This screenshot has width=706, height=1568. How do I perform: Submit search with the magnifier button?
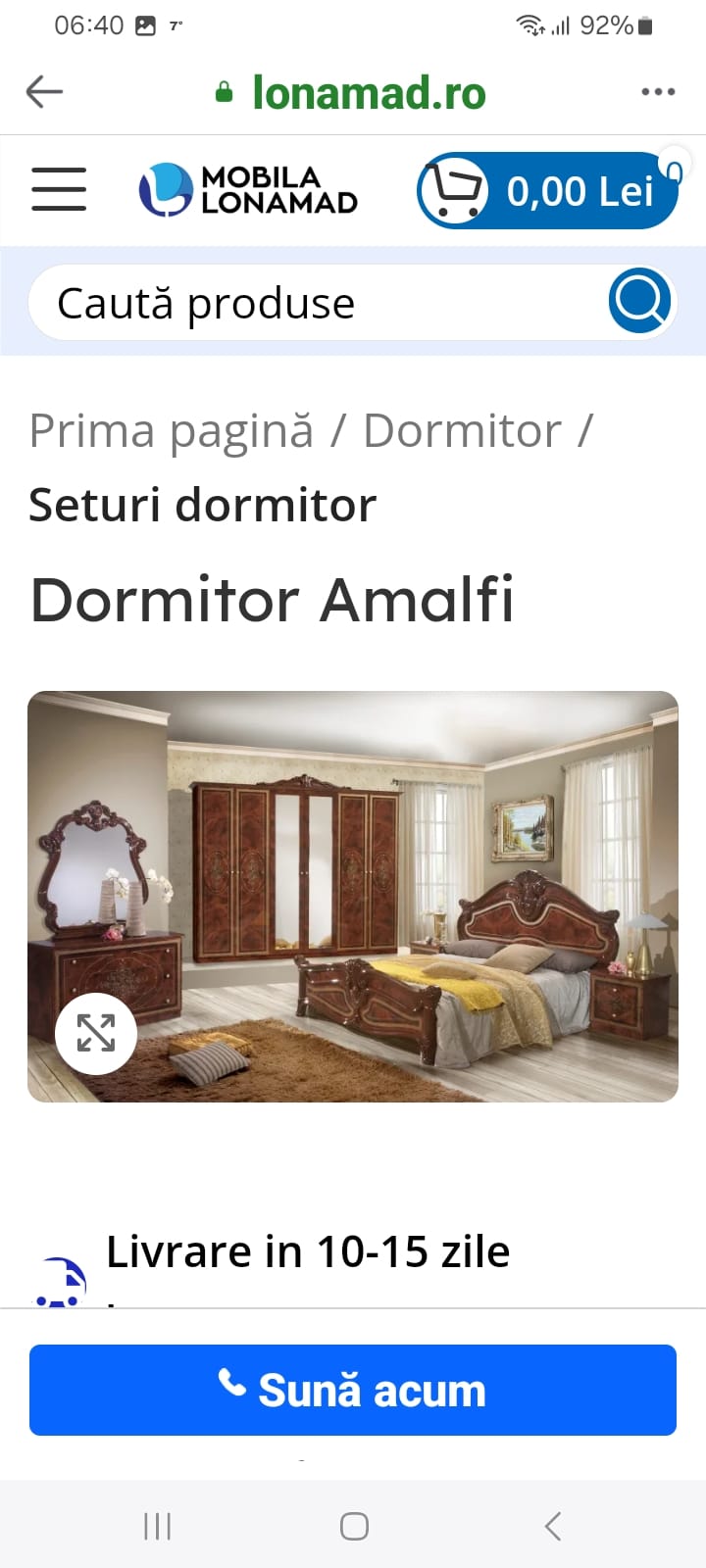click(639, 301)
